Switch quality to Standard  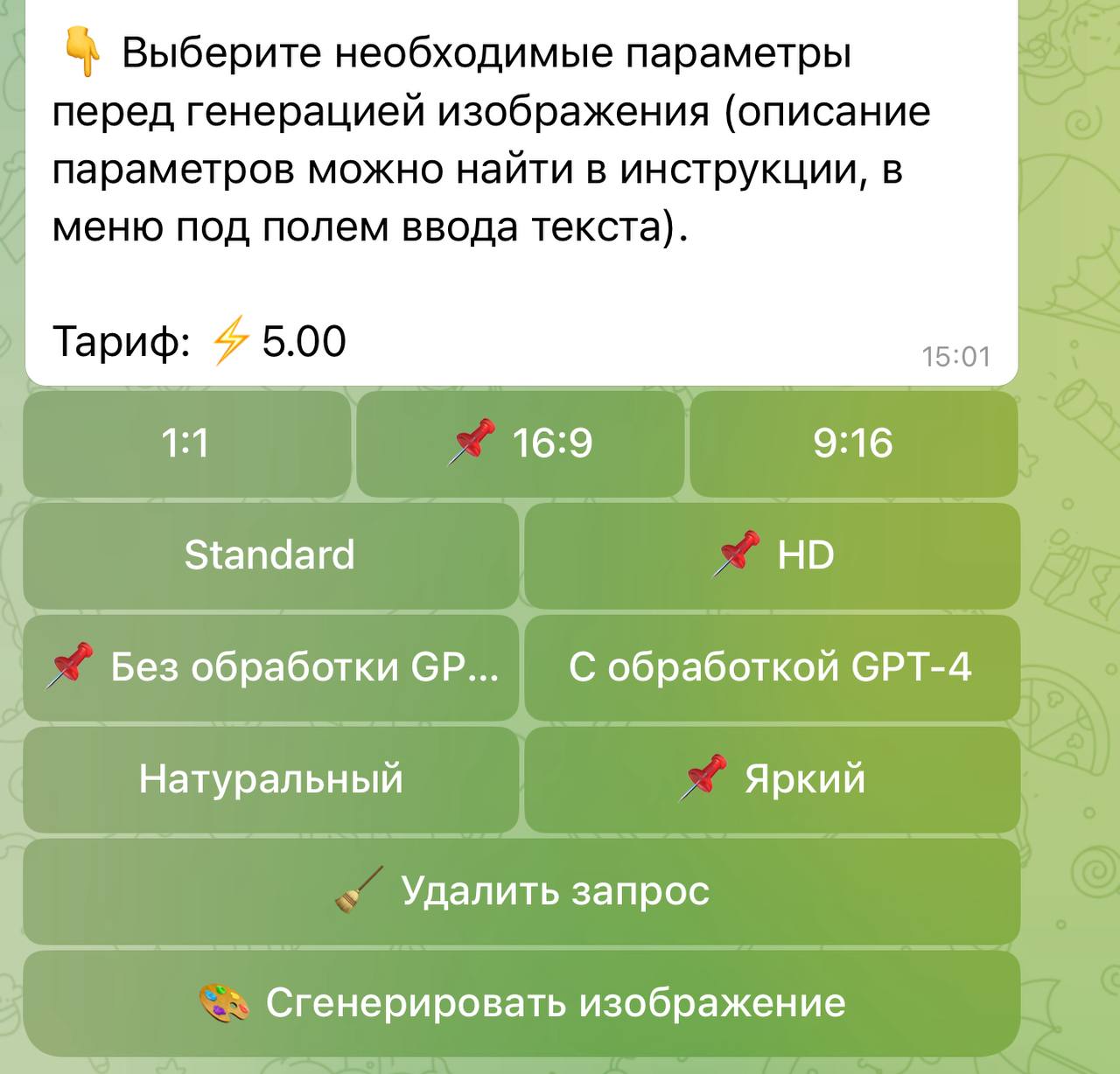tap(270, 555)
